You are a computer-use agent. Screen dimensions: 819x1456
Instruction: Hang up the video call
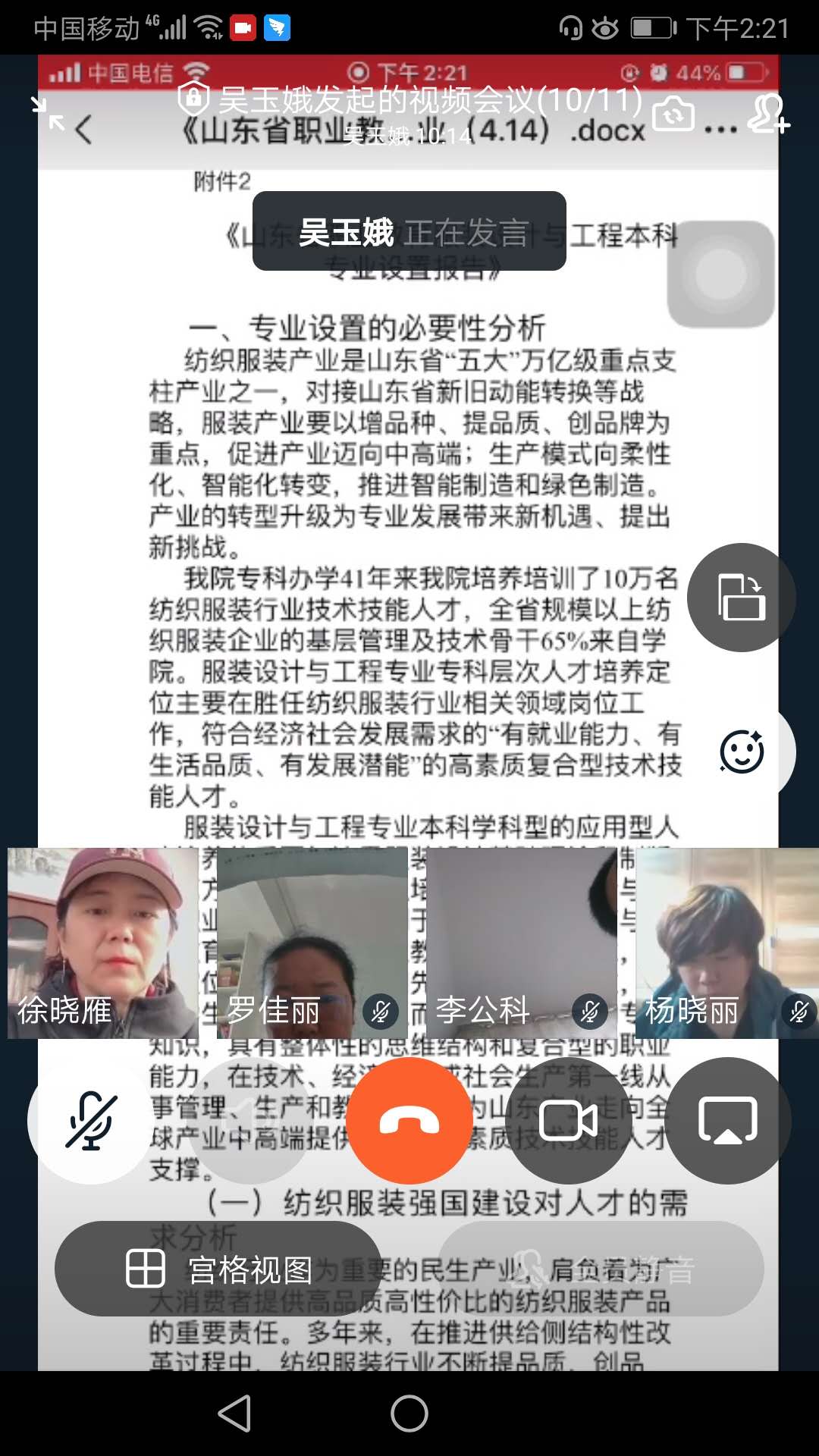(409, 1121)
